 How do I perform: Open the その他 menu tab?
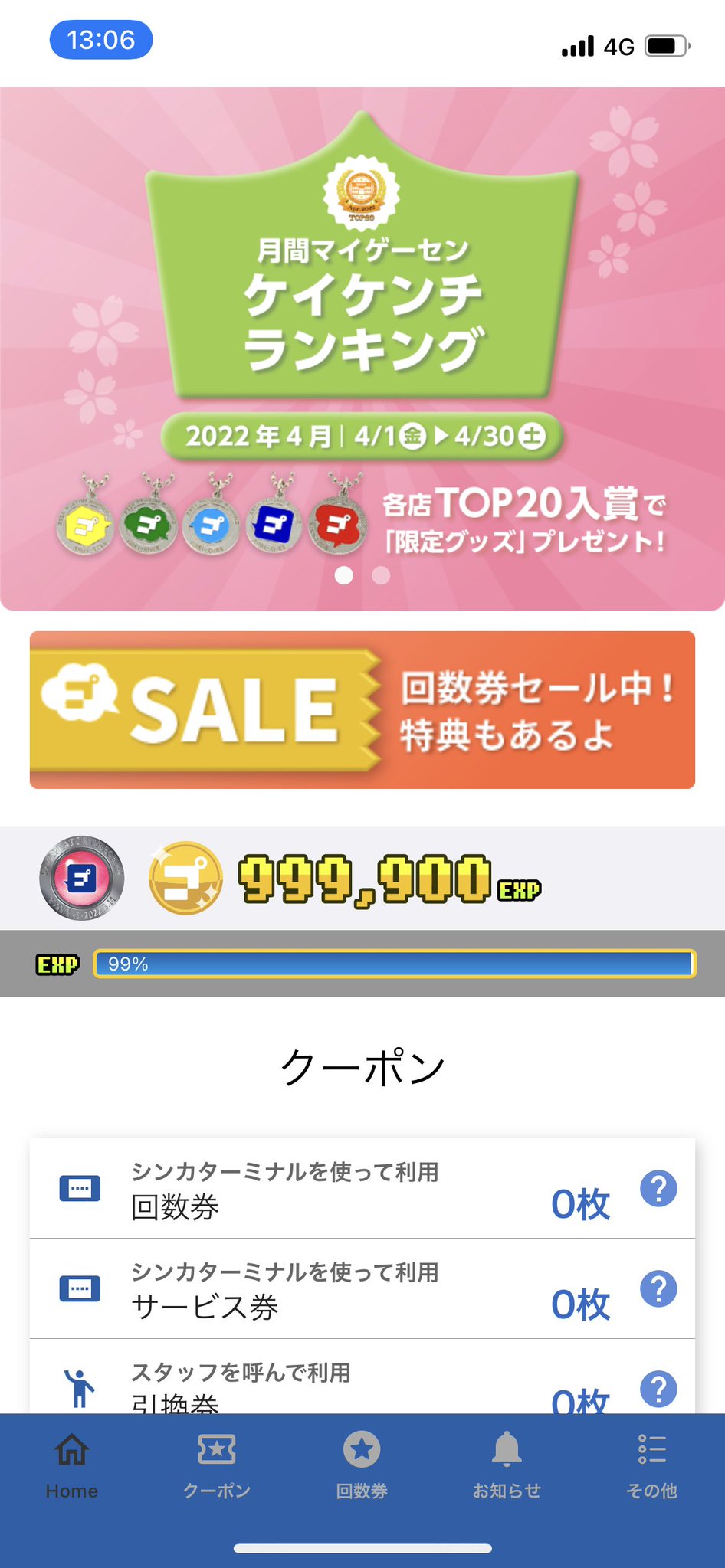tap(651, 1465)
